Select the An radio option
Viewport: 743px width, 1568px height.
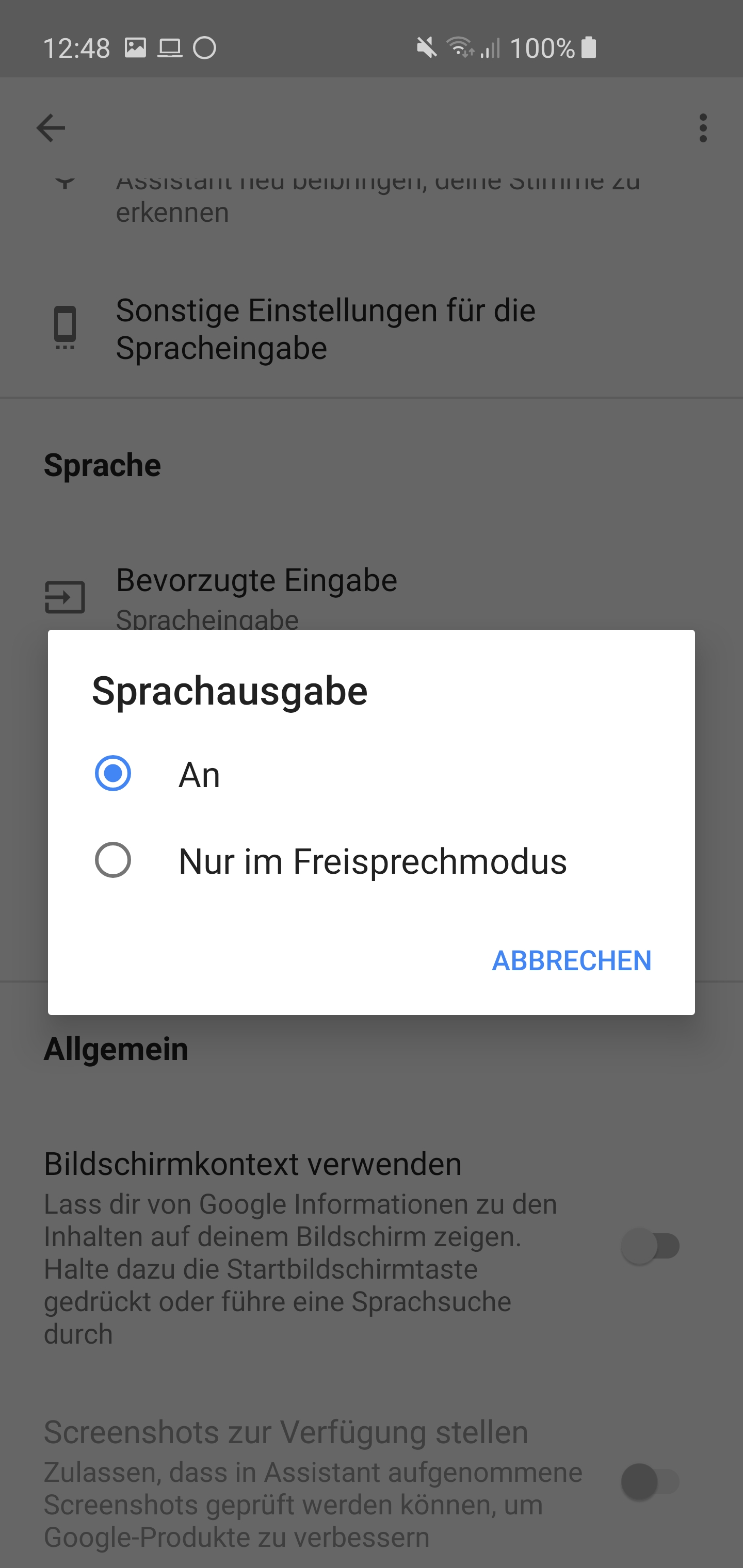coord(114,774)
